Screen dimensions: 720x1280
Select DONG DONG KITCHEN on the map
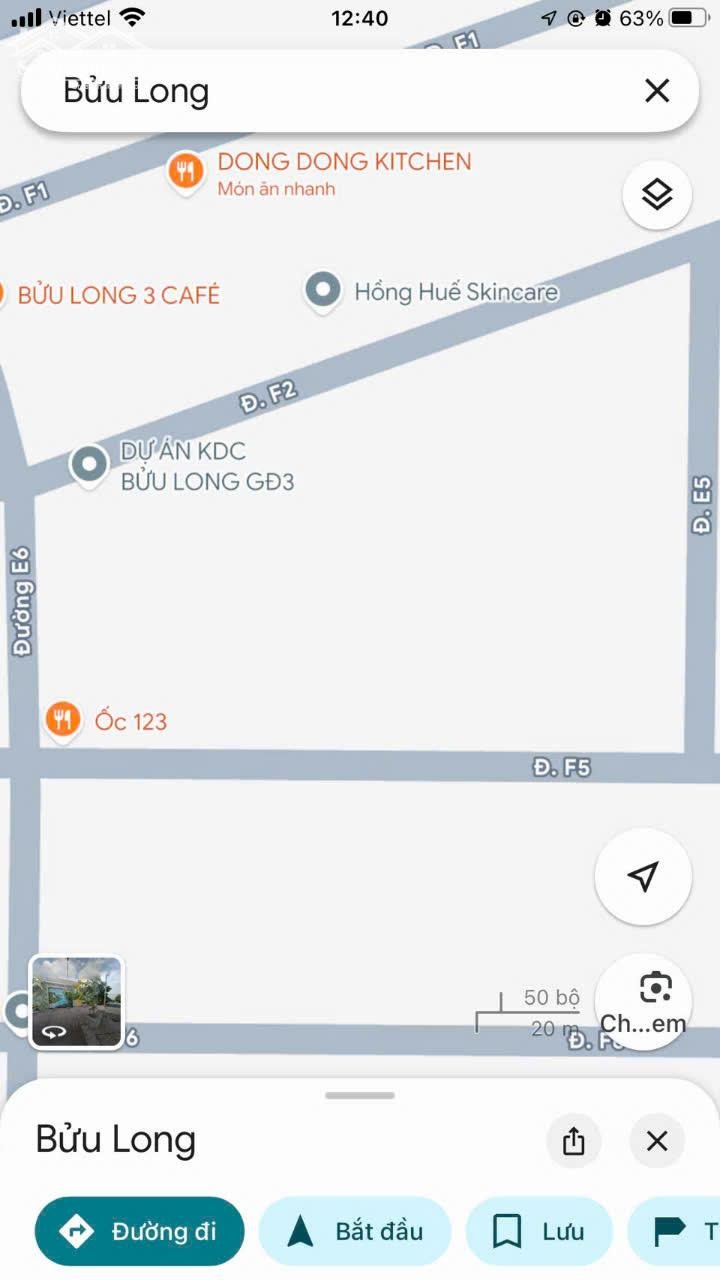click(186, 172)
